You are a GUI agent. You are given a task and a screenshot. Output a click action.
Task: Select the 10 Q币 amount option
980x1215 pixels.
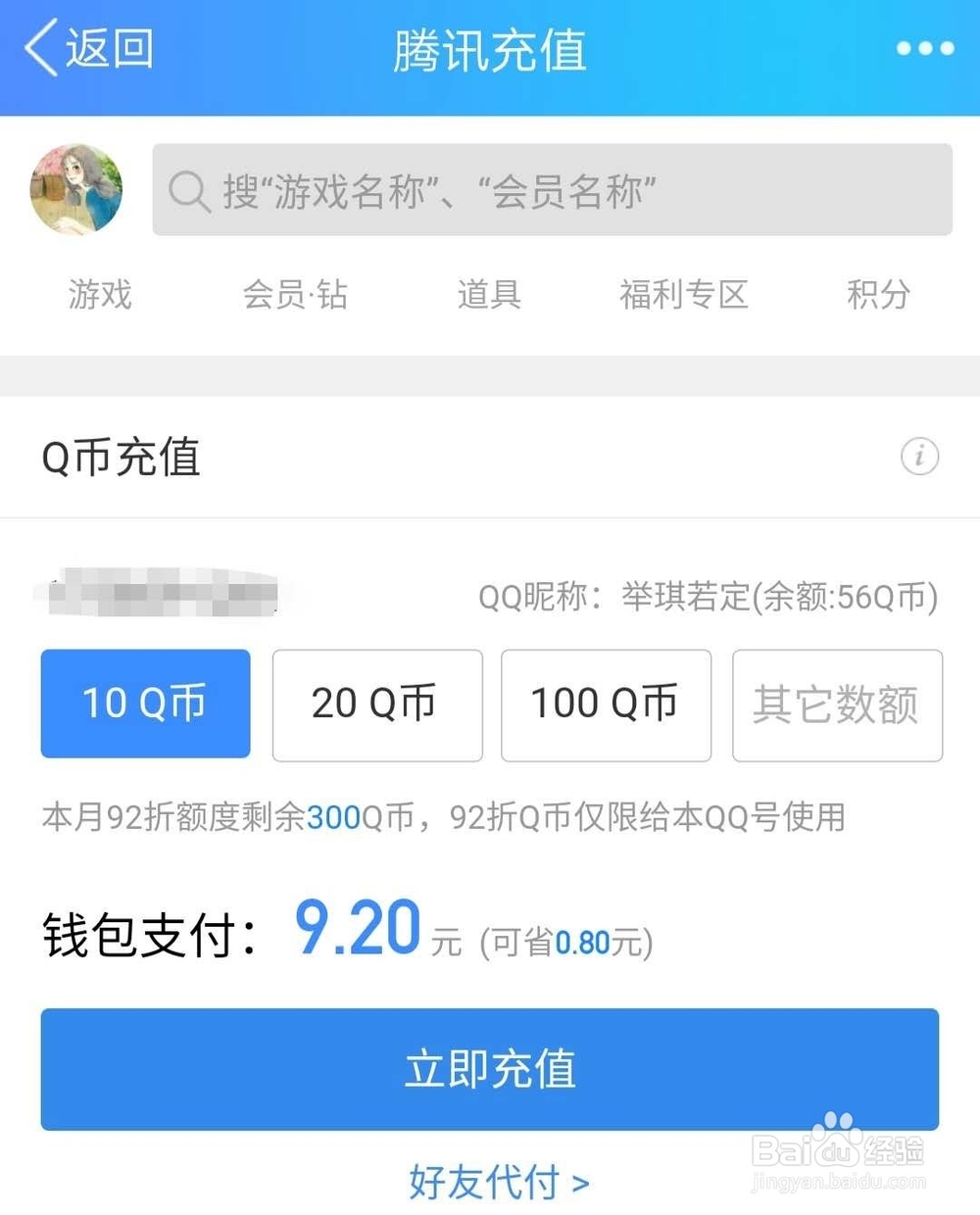[x=145, y=704]
